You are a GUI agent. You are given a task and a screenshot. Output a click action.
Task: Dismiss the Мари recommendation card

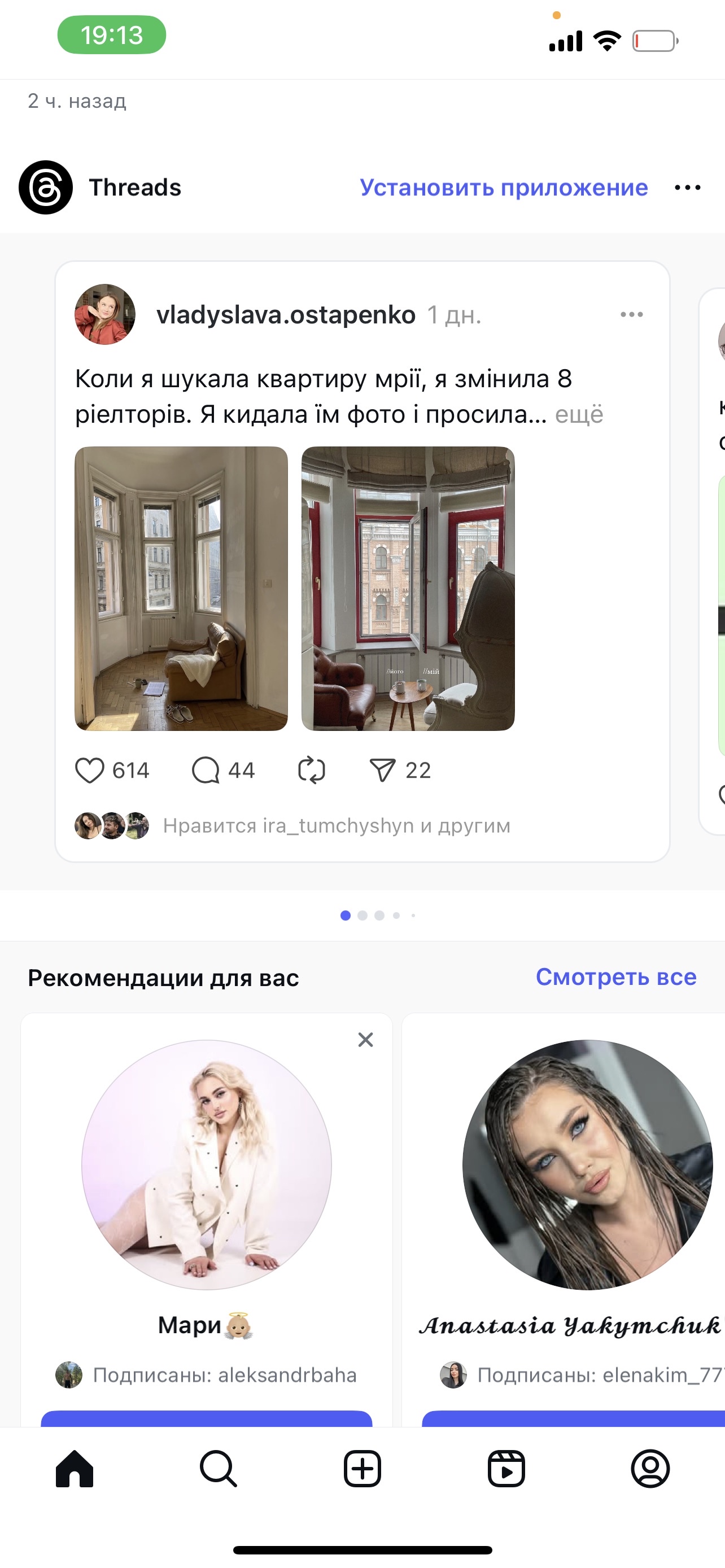coord(365,1040)
